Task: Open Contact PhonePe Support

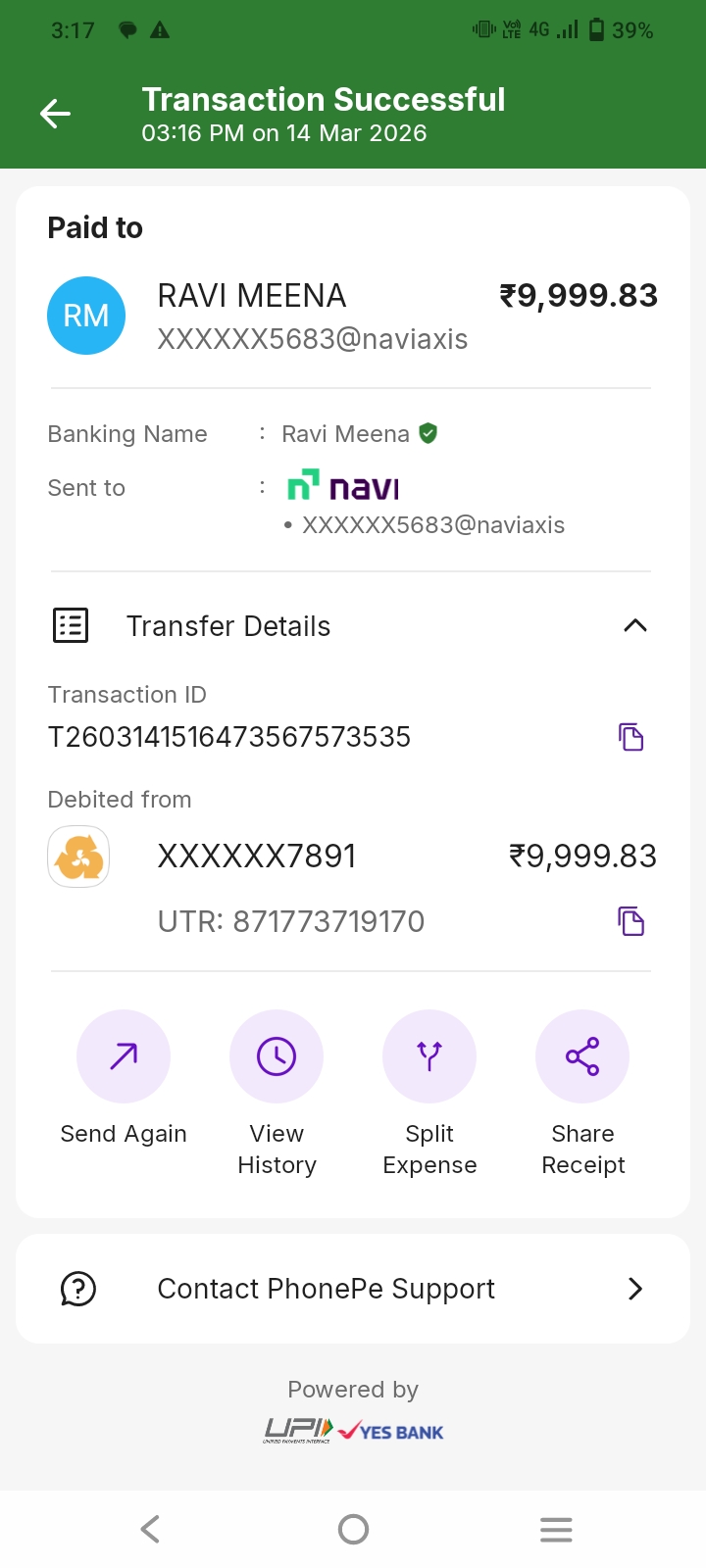Action: pyautogui.click(x=353, y=1289)
